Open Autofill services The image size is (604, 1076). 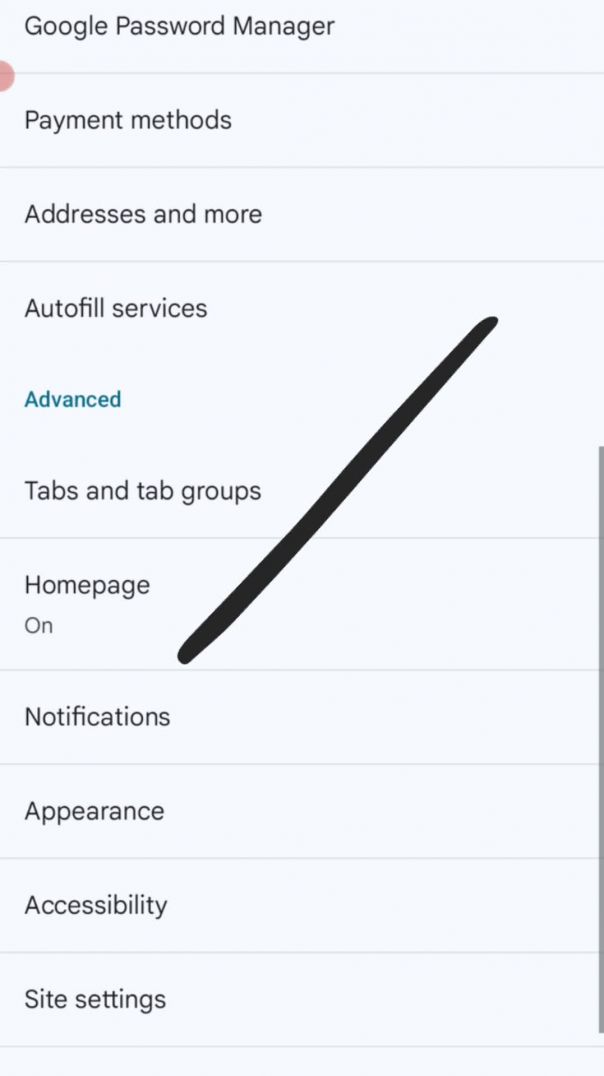coord(116,309)
